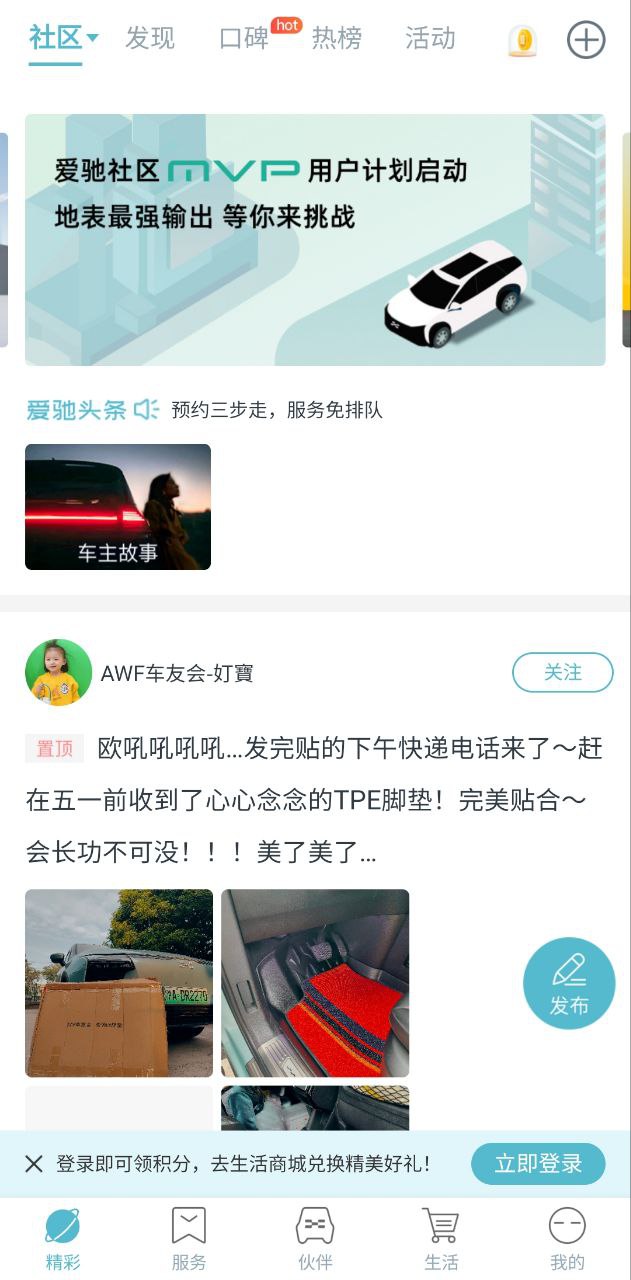The image size is (631, 1280).
Task: Open the post photo of cardboard box
Action: point(119,983)
